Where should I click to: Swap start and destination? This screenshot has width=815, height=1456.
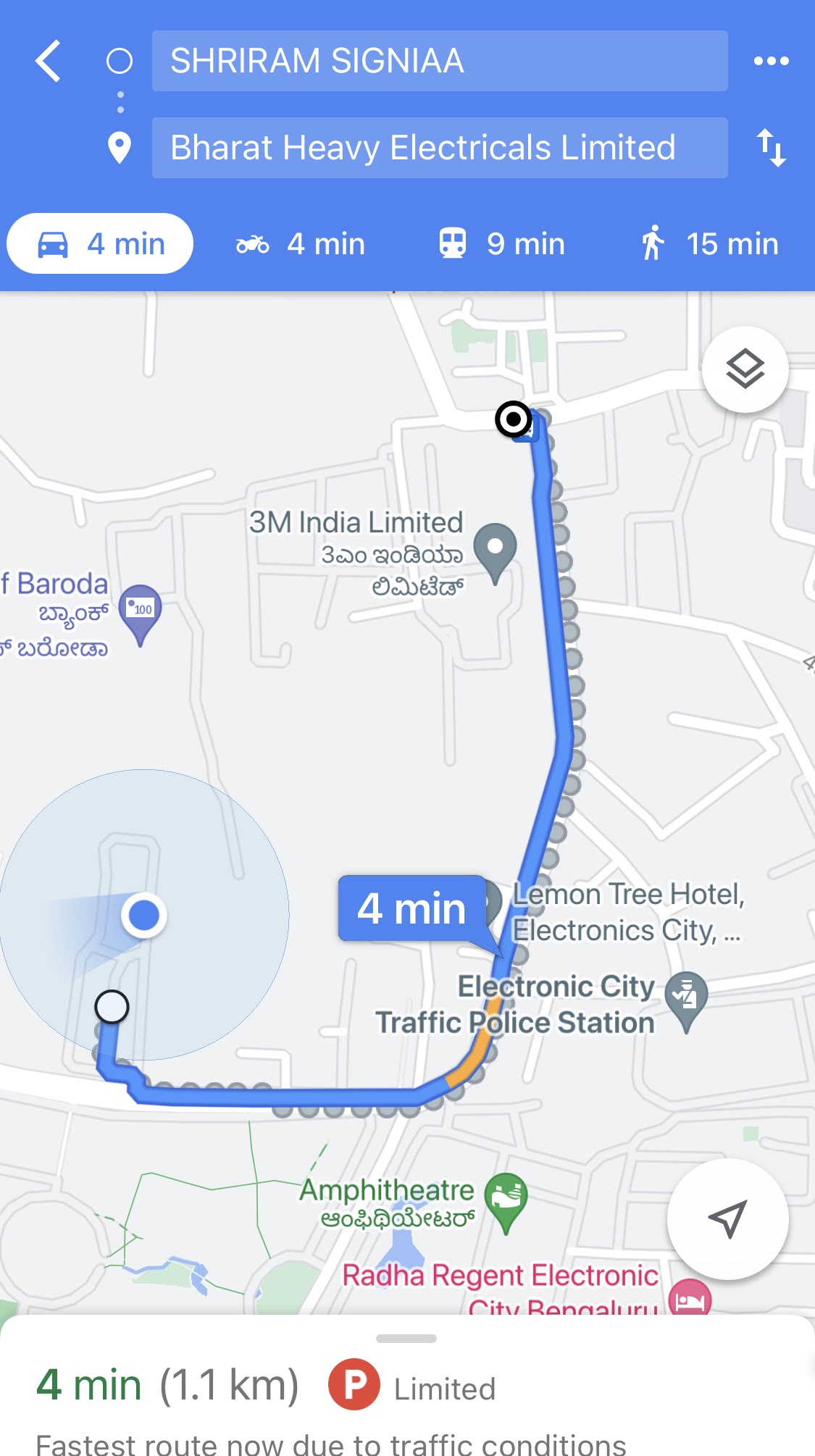coord(771,148)
